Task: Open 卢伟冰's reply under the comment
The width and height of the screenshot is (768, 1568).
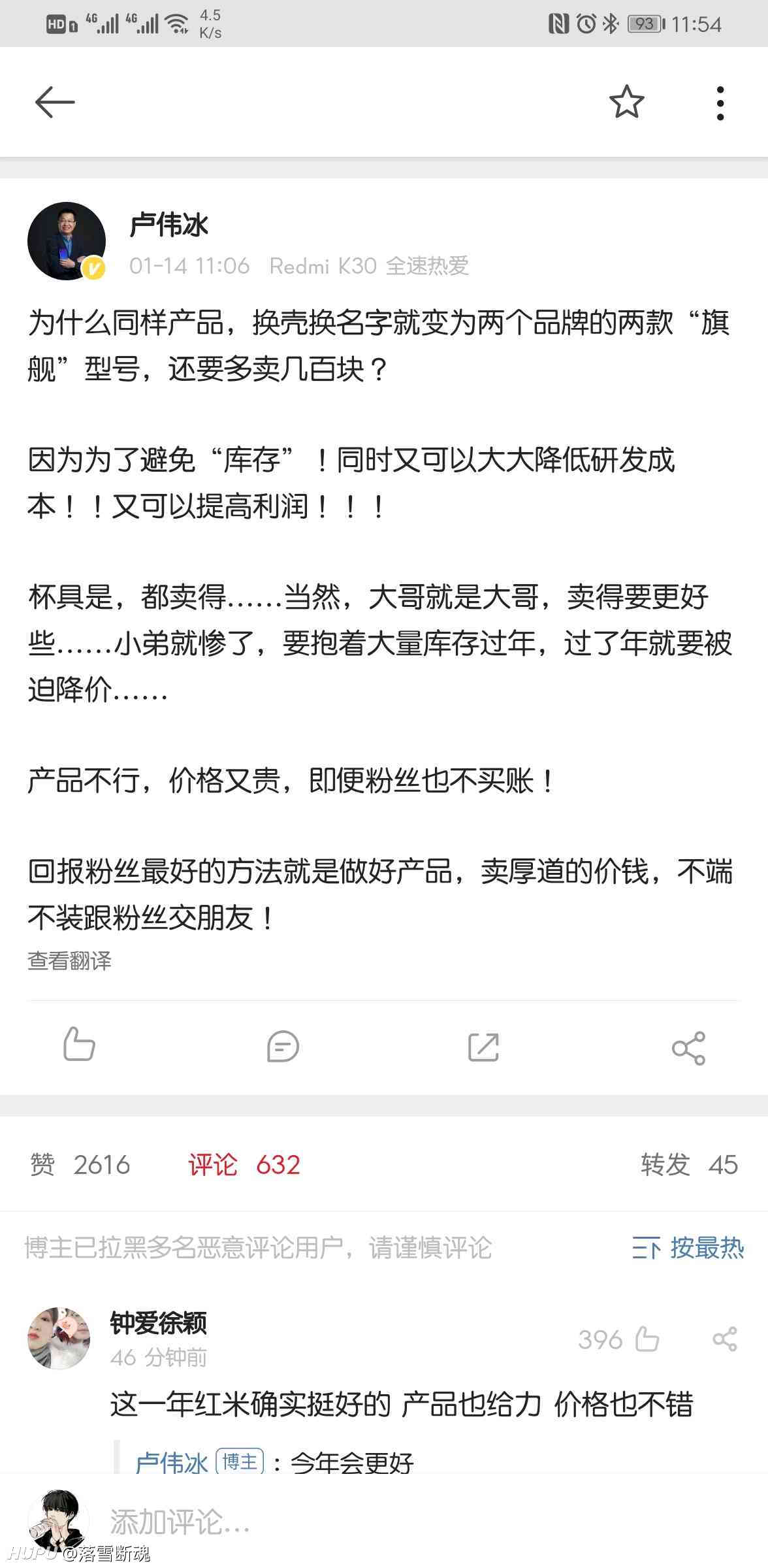Action: pos(274,1462)
